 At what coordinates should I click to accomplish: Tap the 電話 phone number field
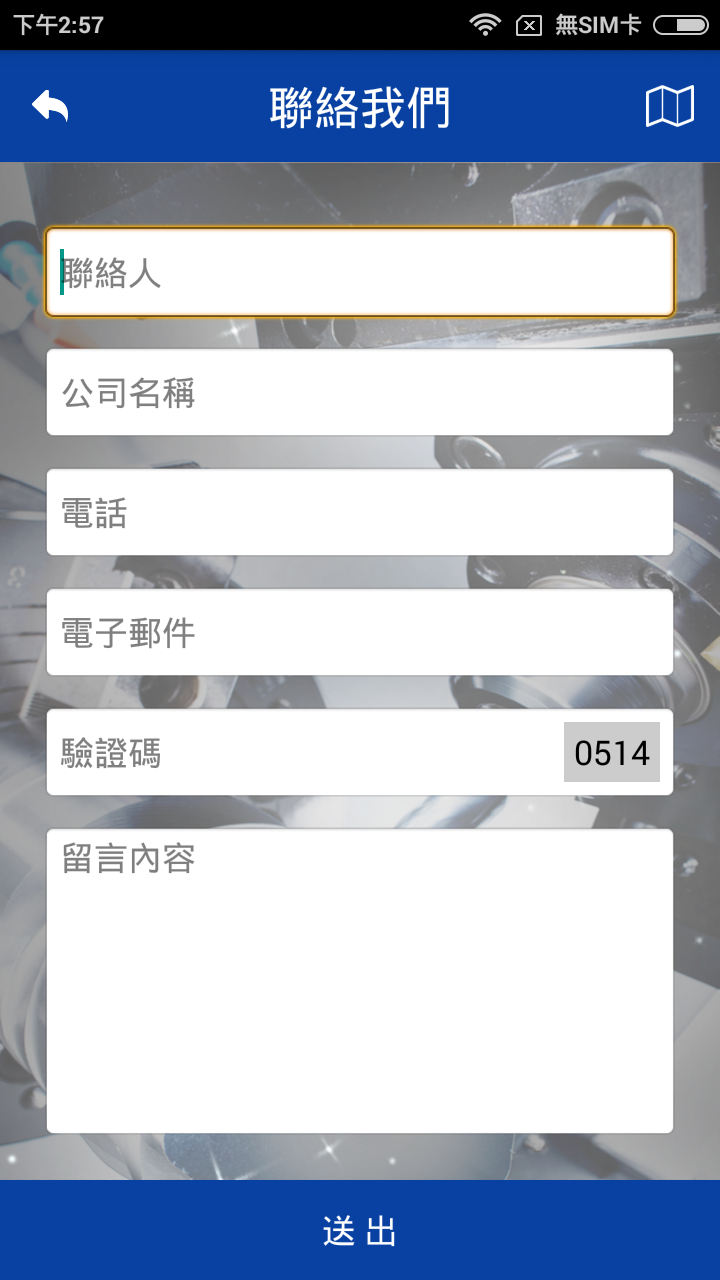(360, 512)
